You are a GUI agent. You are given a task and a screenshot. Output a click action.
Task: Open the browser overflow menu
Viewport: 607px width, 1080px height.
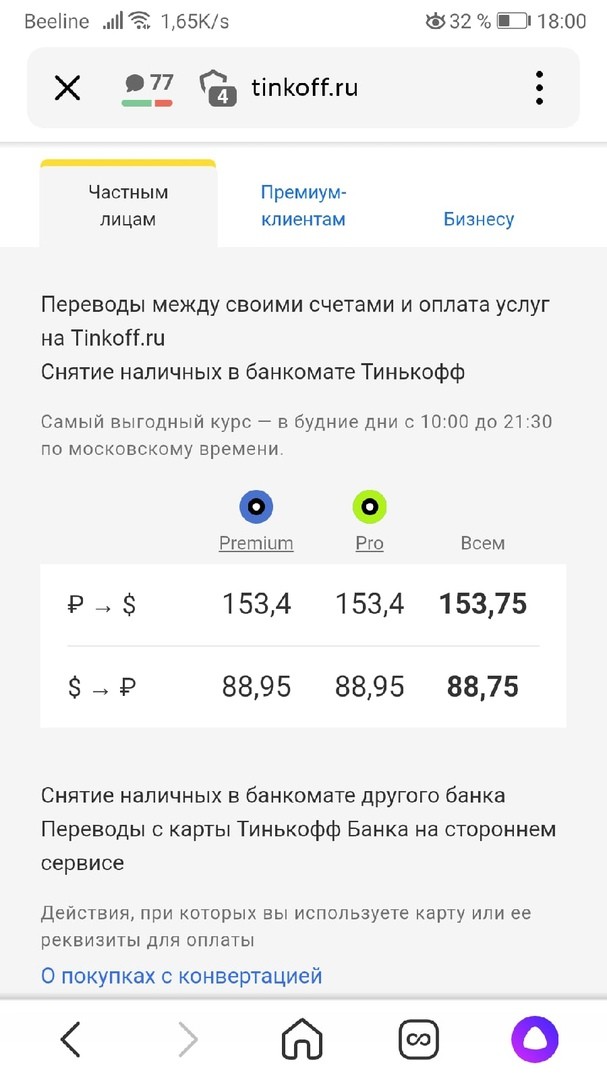[539, 88]
